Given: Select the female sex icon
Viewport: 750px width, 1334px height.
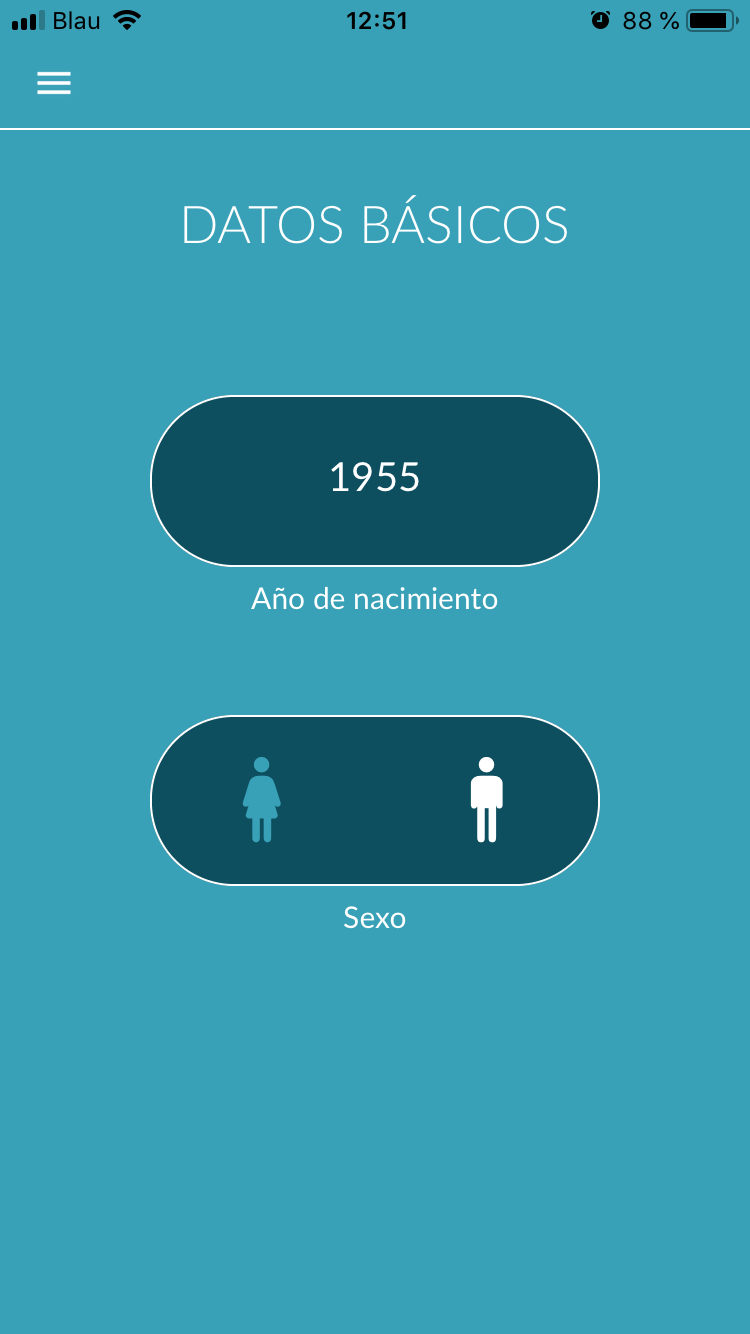Looking at the screenshot, I should coord(262,800).
